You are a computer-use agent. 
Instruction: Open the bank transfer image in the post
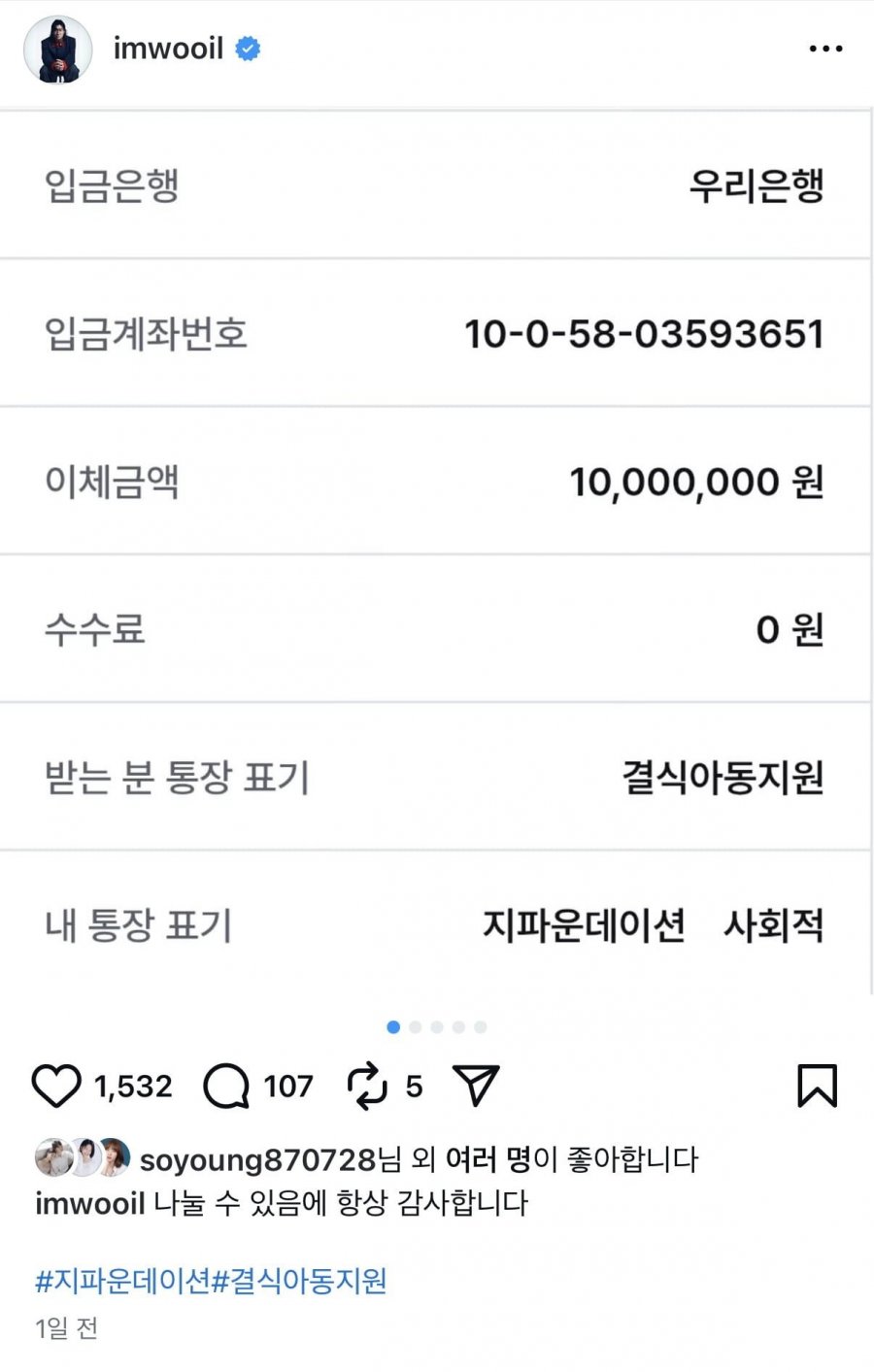(x=437, y=553)
